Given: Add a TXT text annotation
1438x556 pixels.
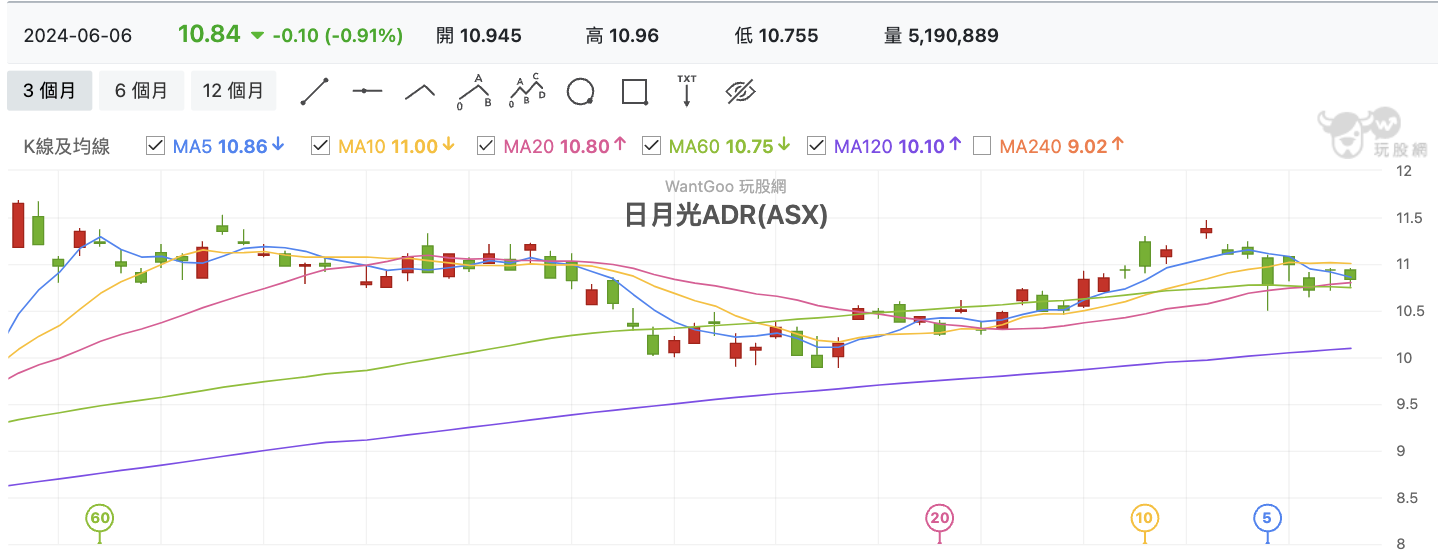Looking at the screenshot, I should coord(687,90).
